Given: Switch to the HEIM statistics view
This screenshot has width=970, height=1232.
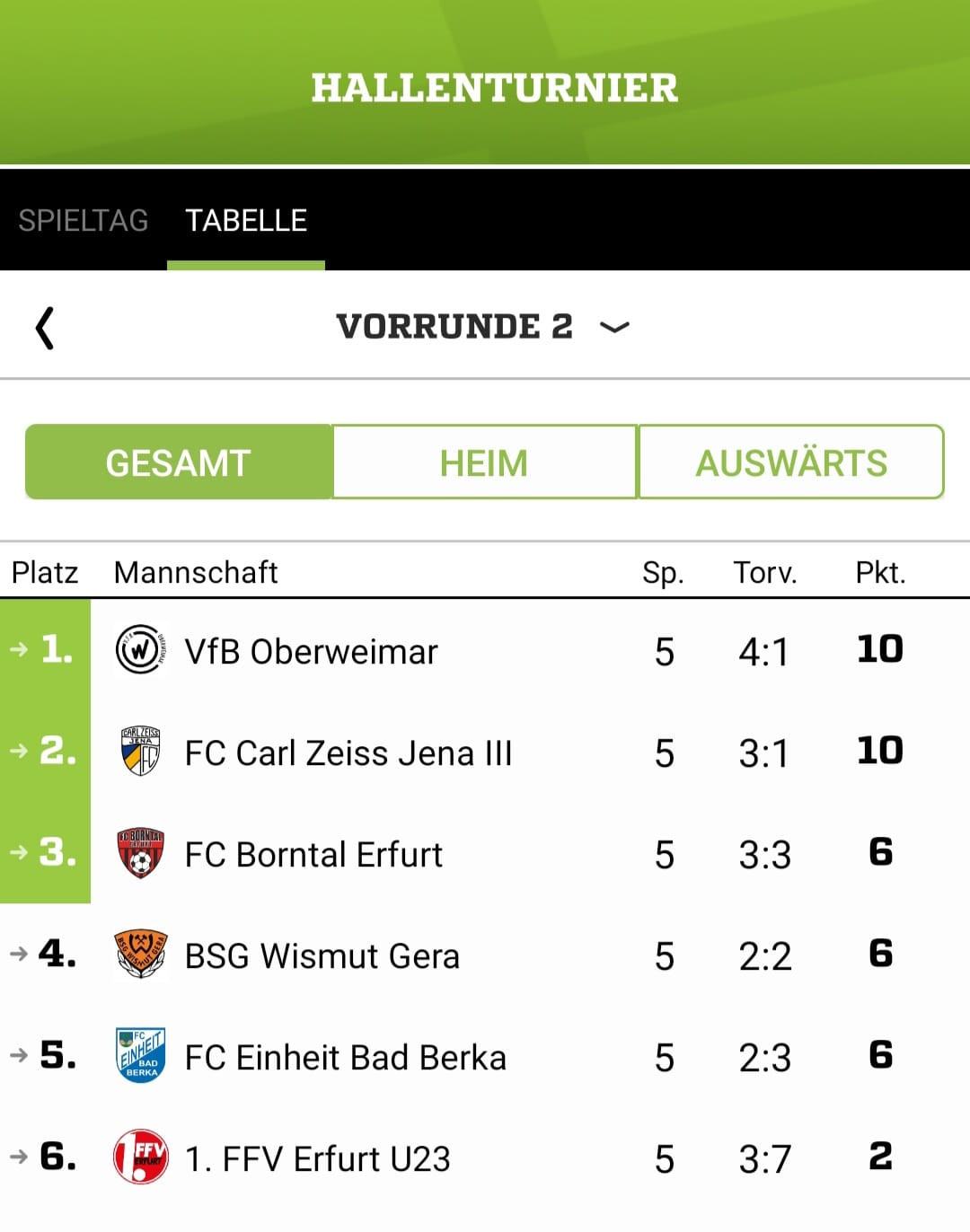Looking at the screenshot, I should pyautogui.click(x=484, y=462).
